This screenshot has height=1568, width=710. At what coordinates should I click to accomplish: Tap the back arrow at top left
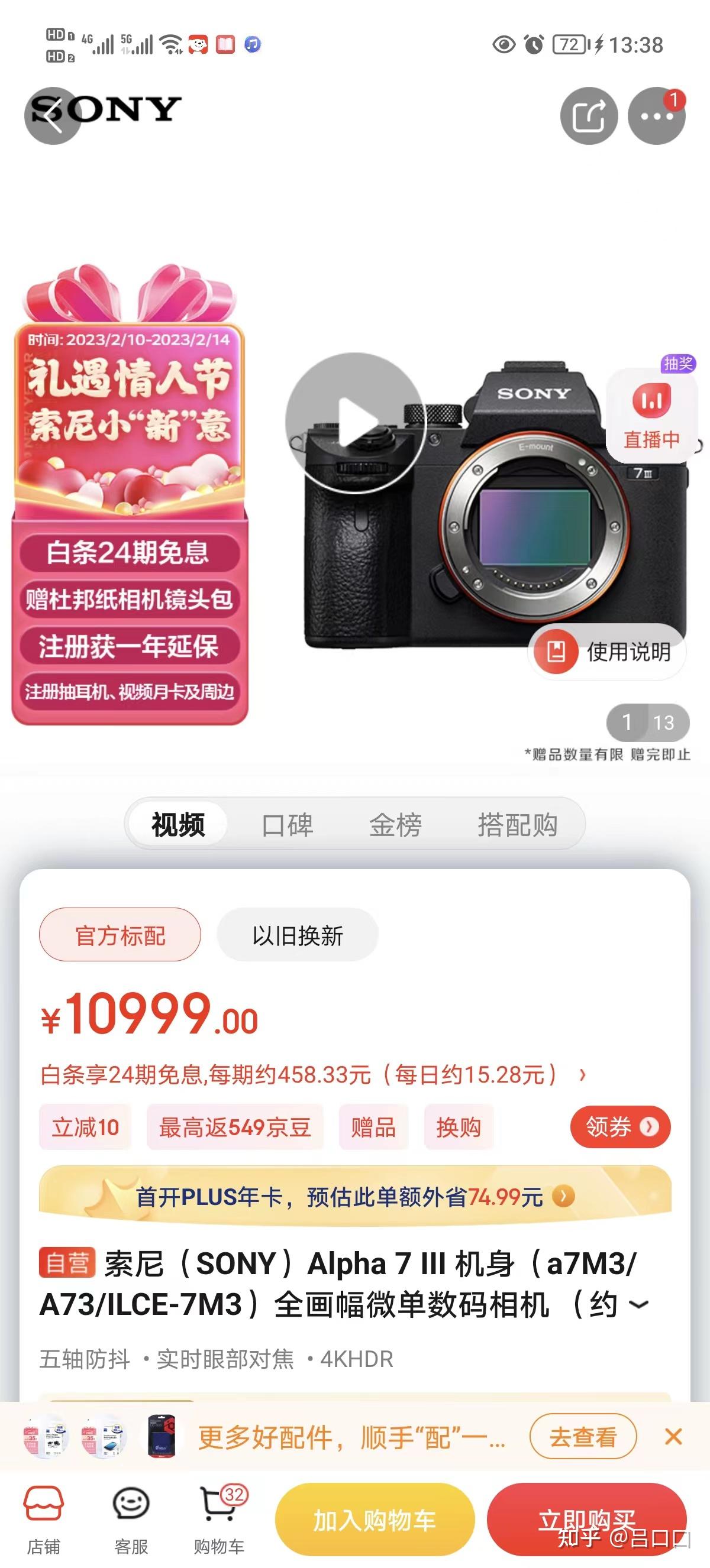pos(51,116)
